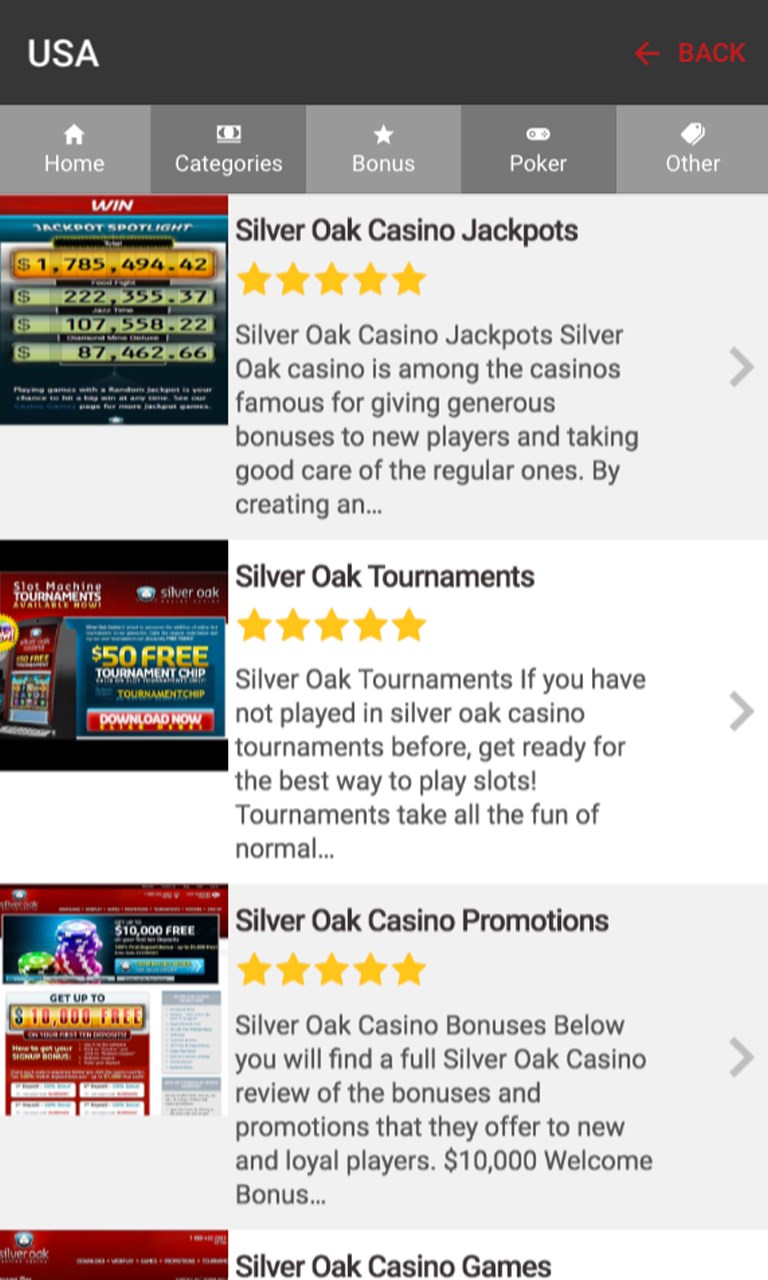Go back using the red BACK button

coord(690,53)
